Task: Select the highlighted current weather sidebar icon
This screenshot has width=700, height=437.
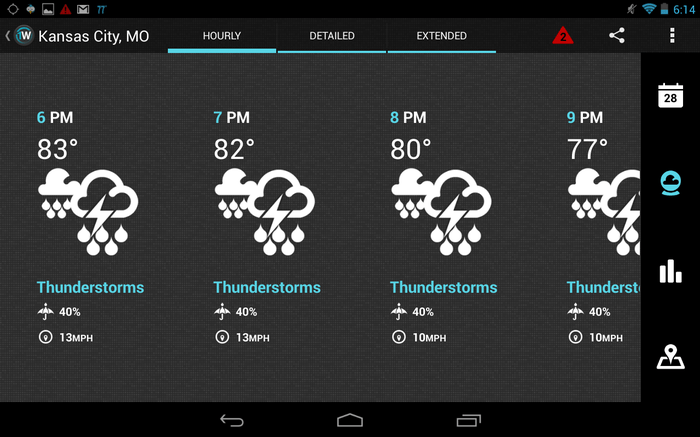Action: pos(670,183)
